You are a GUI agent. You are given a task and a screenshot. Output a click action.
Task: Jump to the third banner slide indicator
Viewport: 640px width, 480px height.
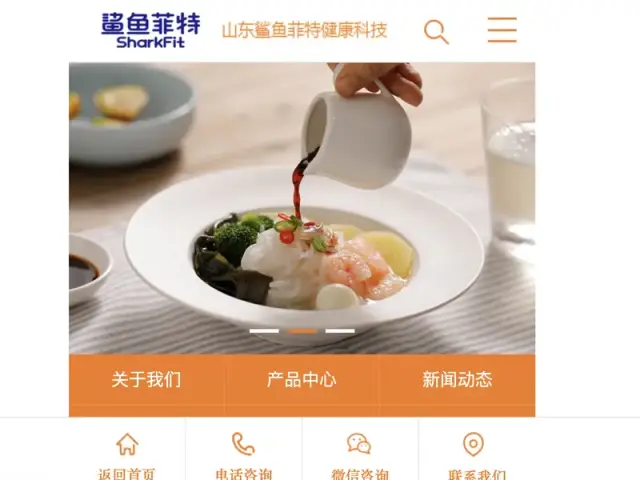click(340, 330)
